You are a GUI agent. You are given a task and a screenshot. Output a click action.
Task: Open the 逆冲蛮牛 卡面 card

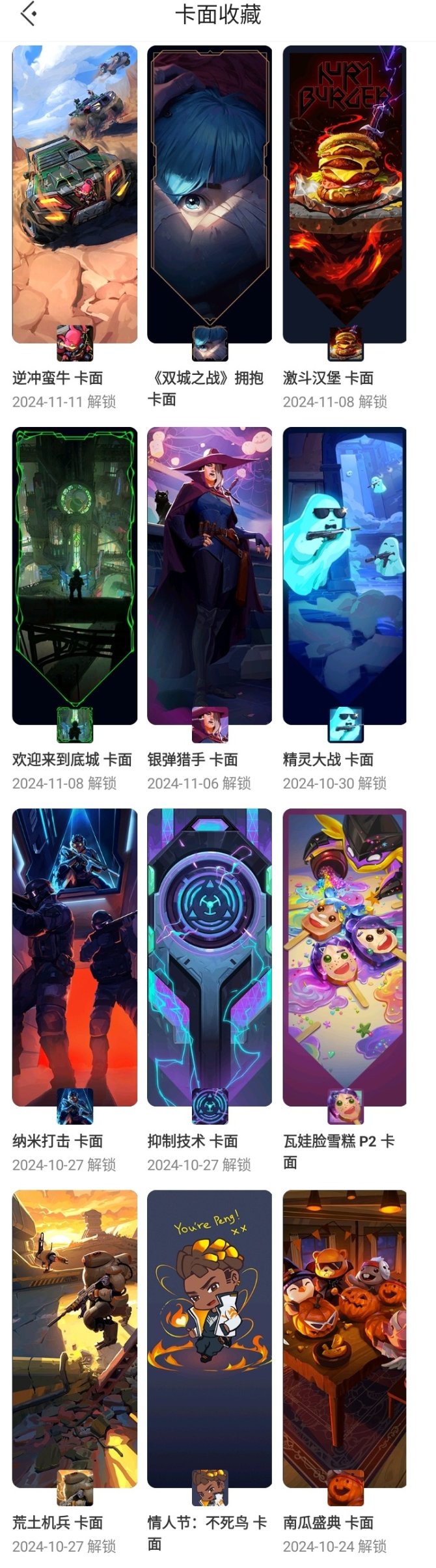74,194
